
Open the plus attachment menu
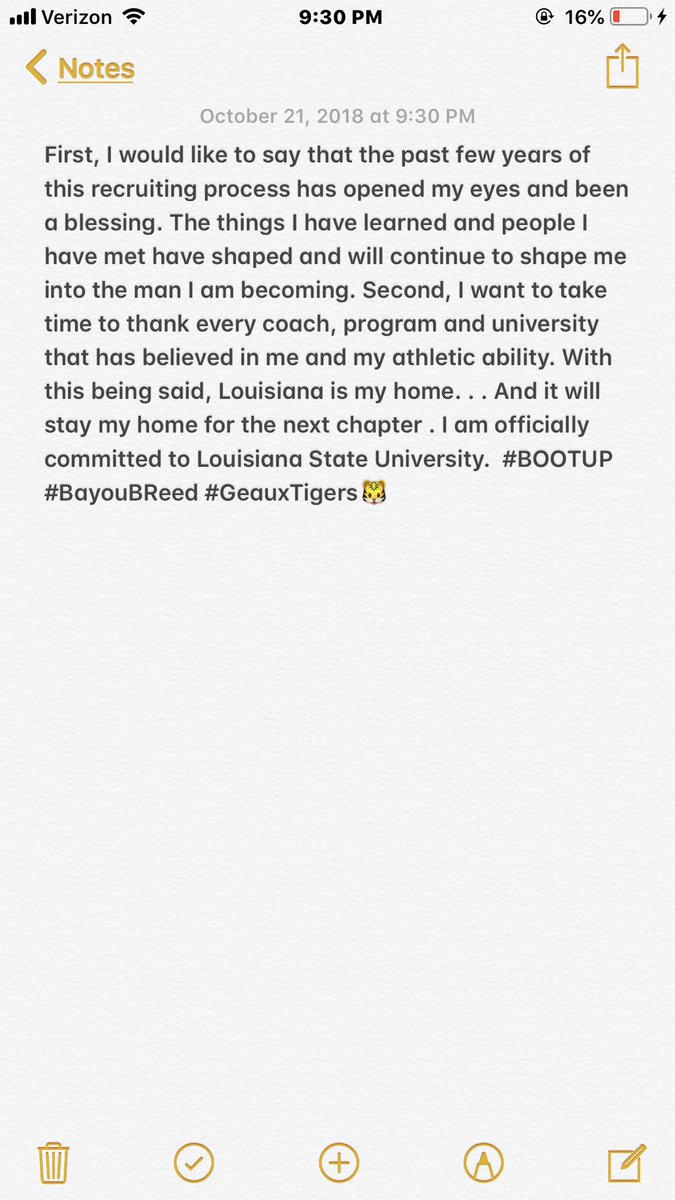pyautogui.click(x=339, y=1163)
